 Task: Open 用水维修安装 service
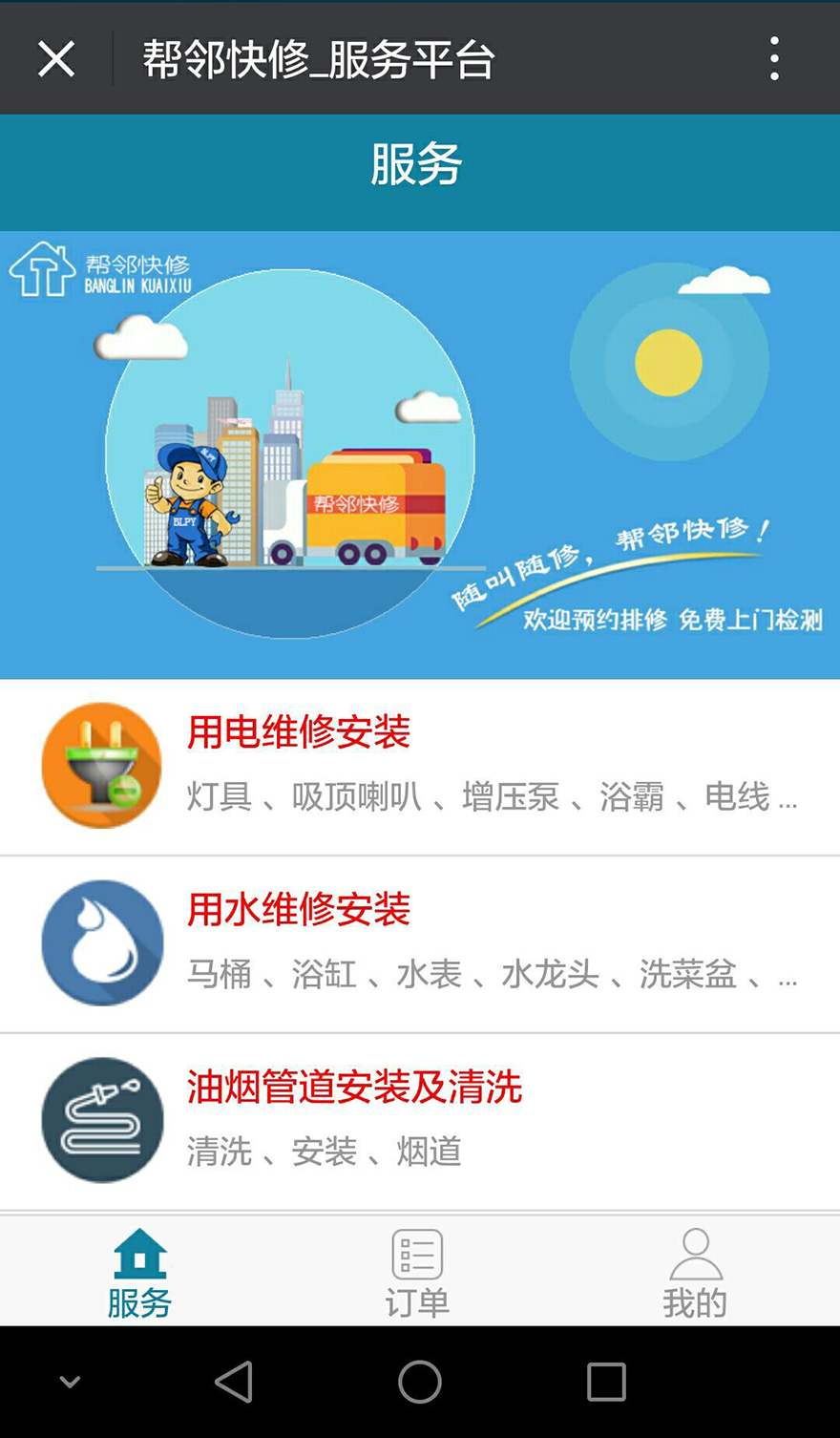click(420, 944)
